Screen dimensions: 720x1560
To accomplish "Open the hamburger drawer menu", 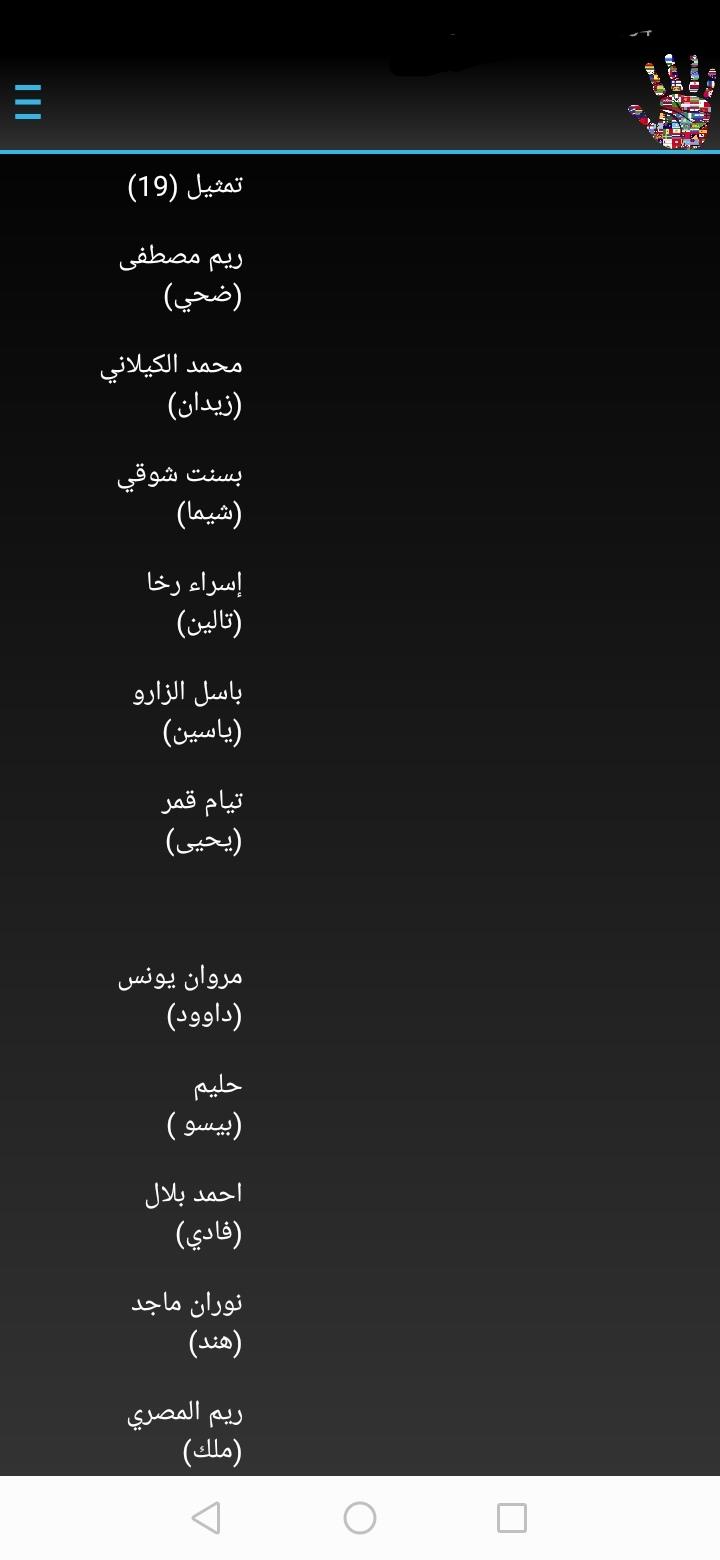I will click(x=28, y=102).
